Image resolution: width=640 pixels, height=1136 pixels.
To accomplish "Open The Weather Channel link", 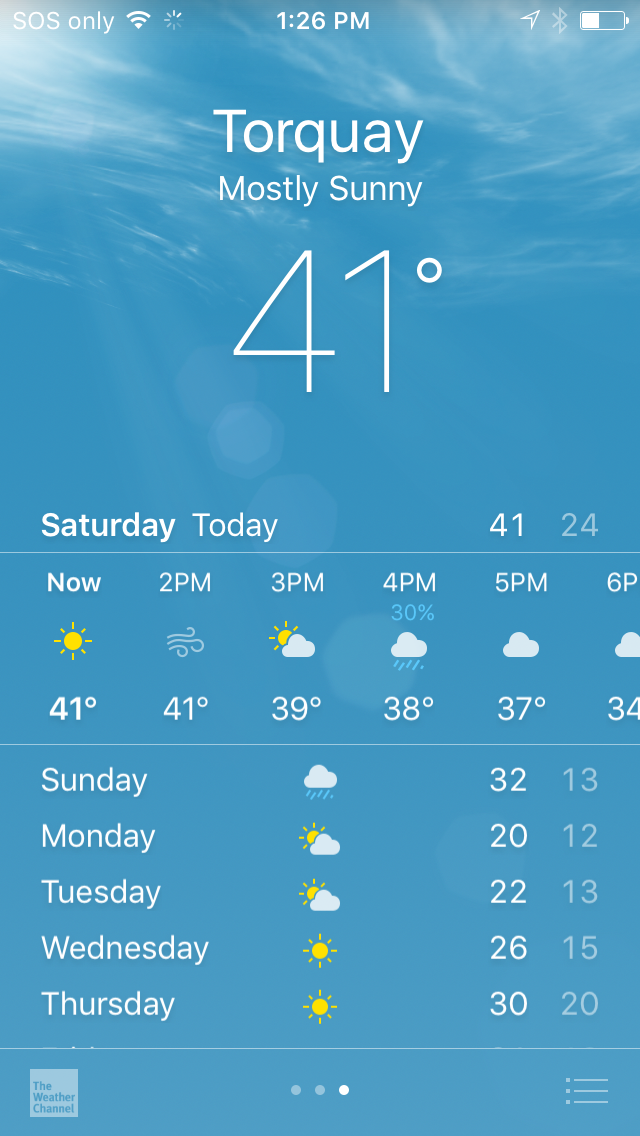I will (x=54, y=1092).
